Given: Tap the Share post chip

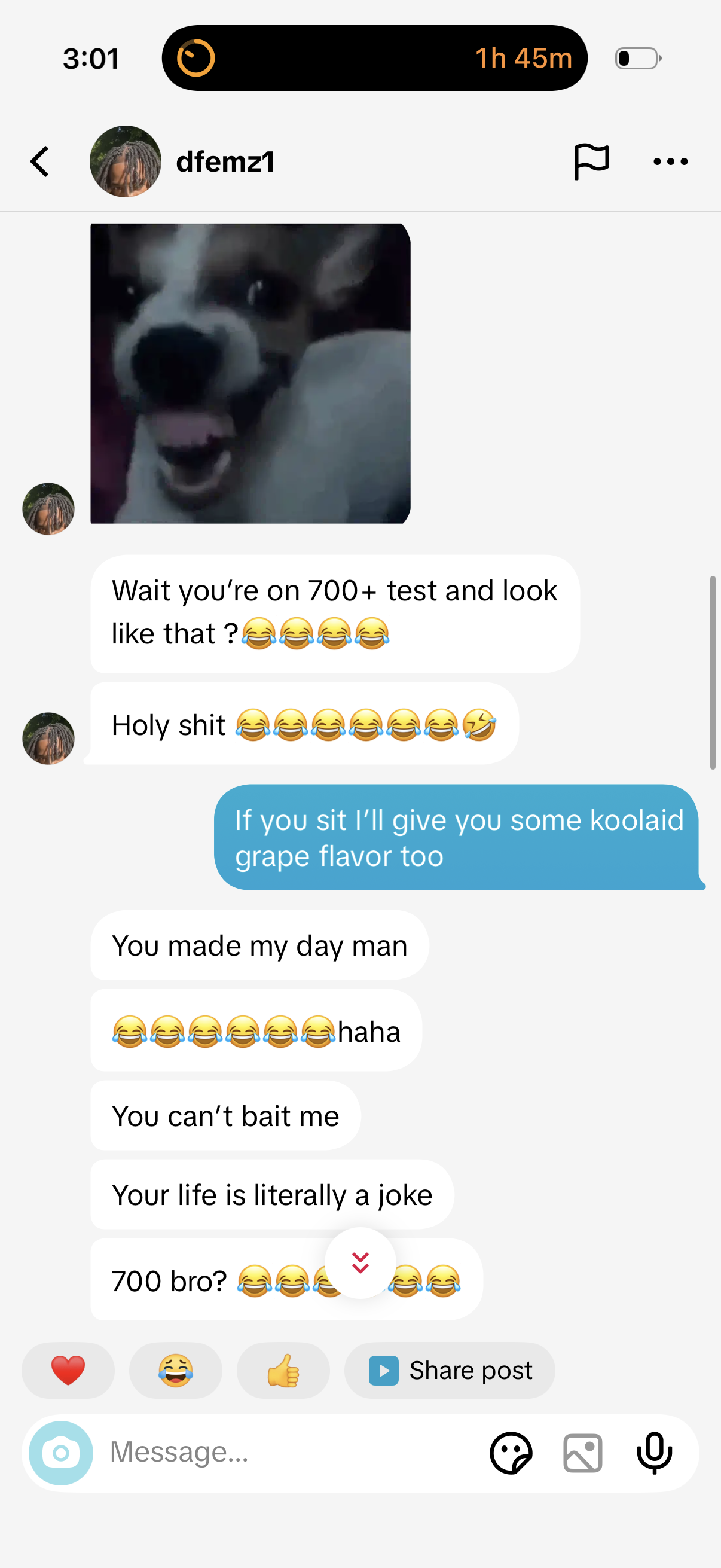Looking at the screenshot, I should tap(450, 1371).
